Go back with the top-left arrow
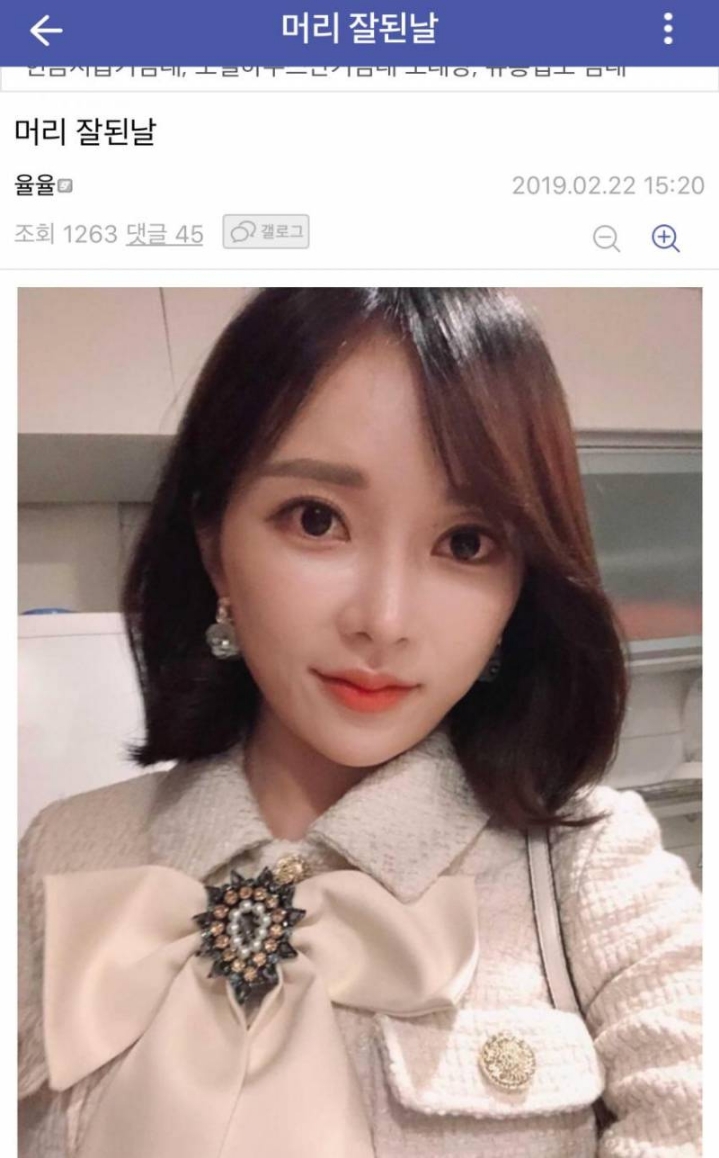 [x=46, y=30]
